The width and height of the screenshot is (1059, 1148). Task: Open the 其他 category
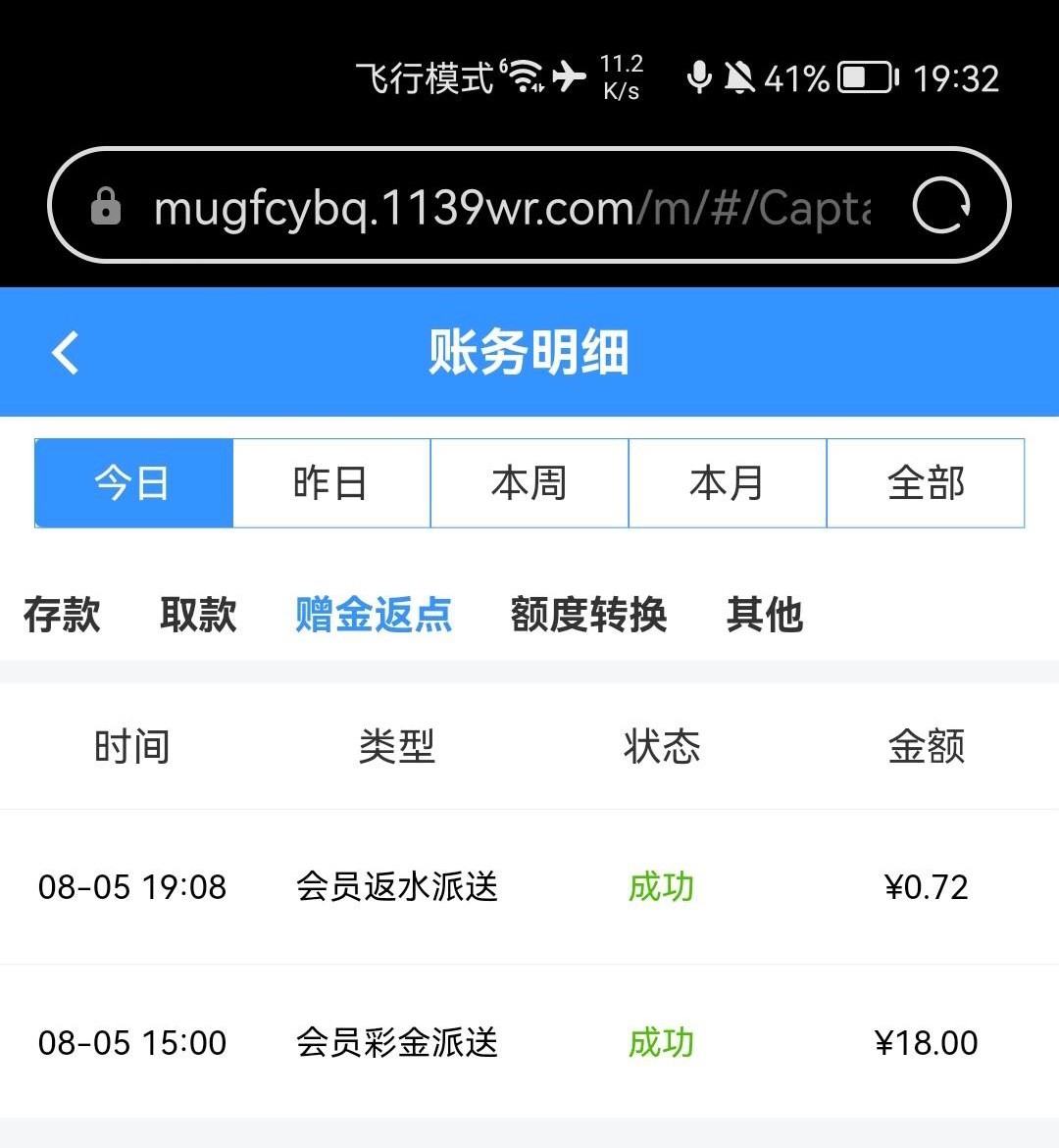pos(765,615)
